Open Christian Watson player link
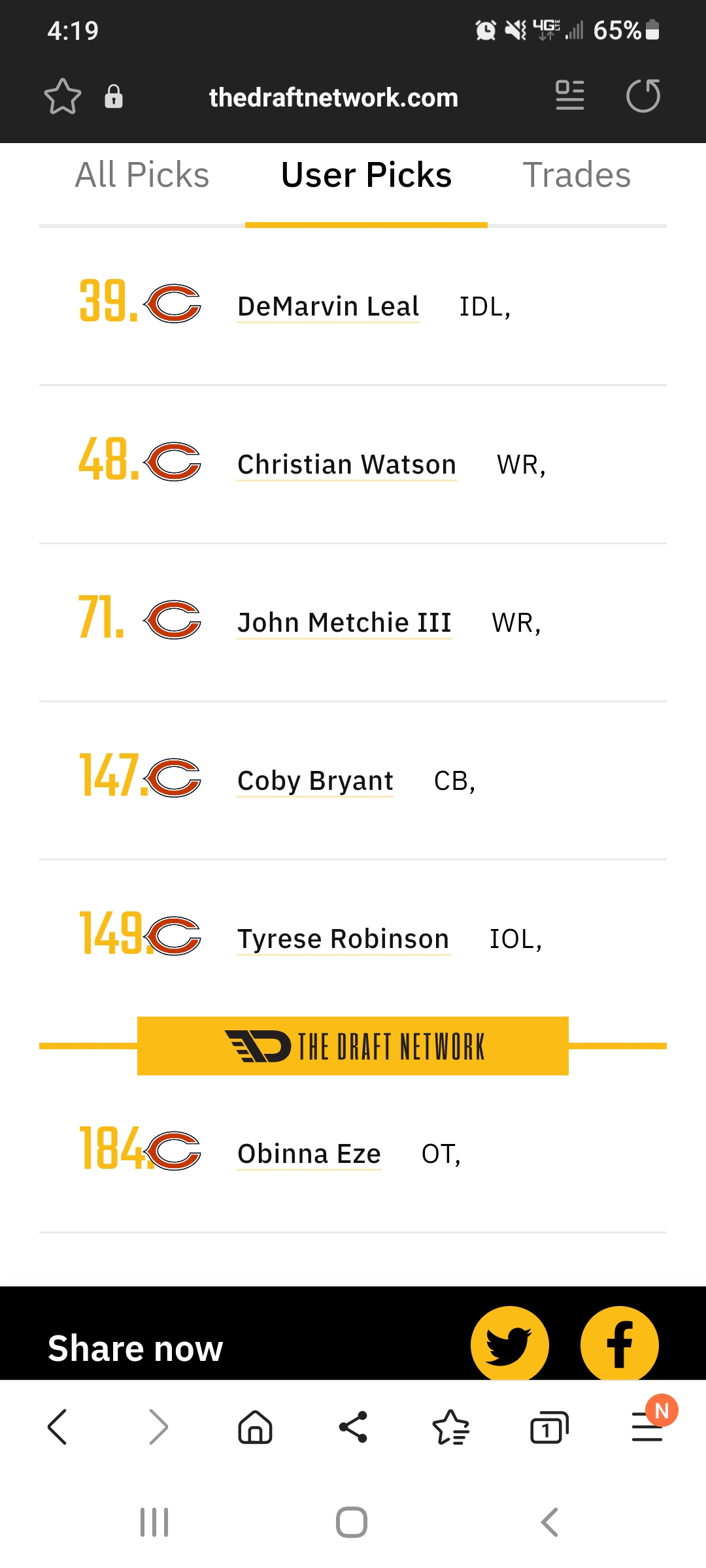706x1568 pixels. [x=347, y=465]
